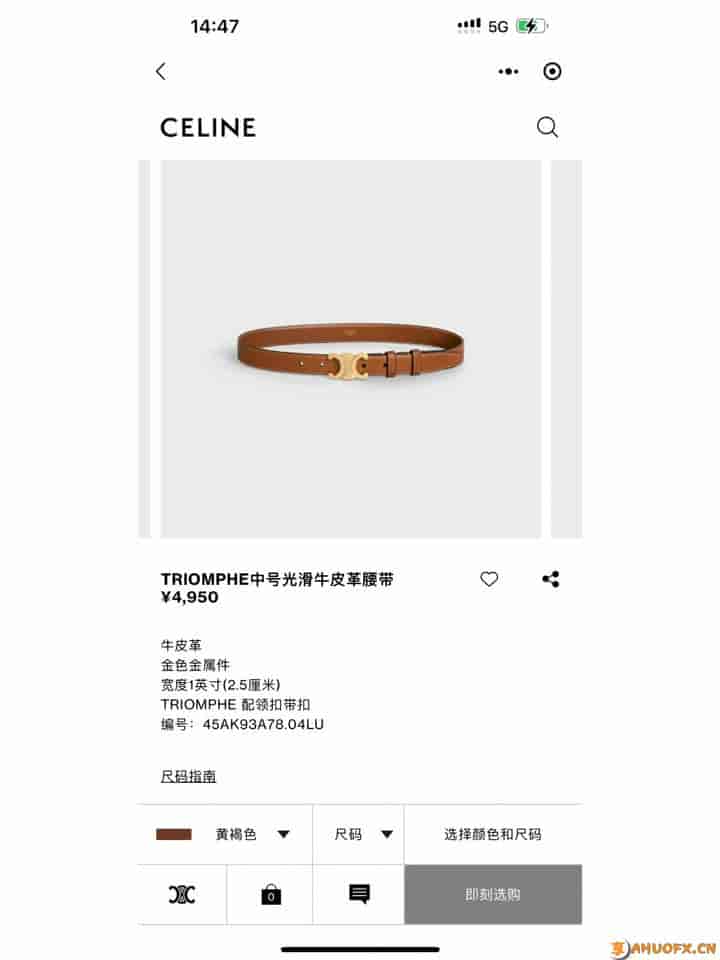
Task: Add belt to wishlist with heart
Action: [489, 579]
